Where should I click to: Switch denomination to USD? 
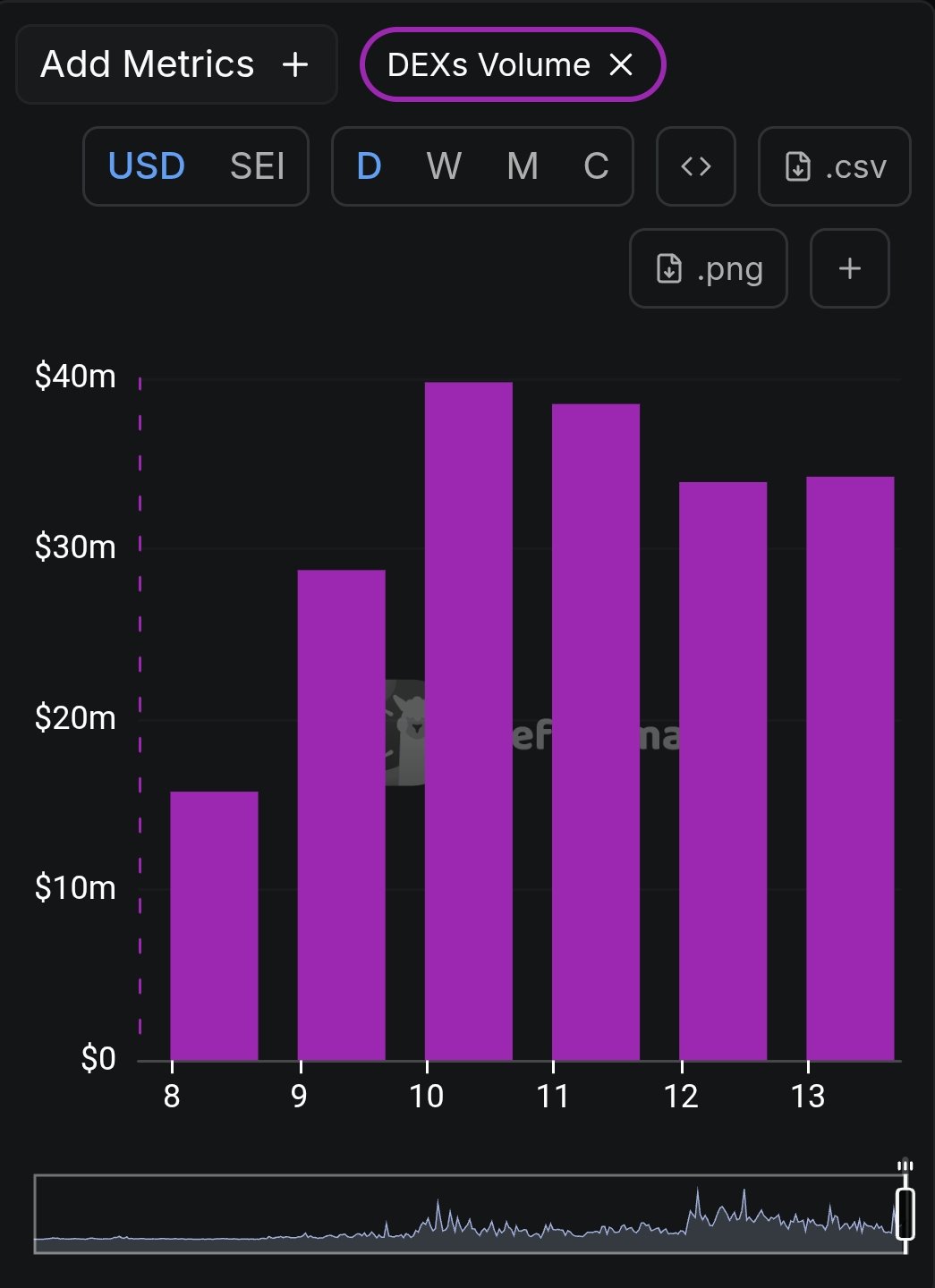(147, 166)
